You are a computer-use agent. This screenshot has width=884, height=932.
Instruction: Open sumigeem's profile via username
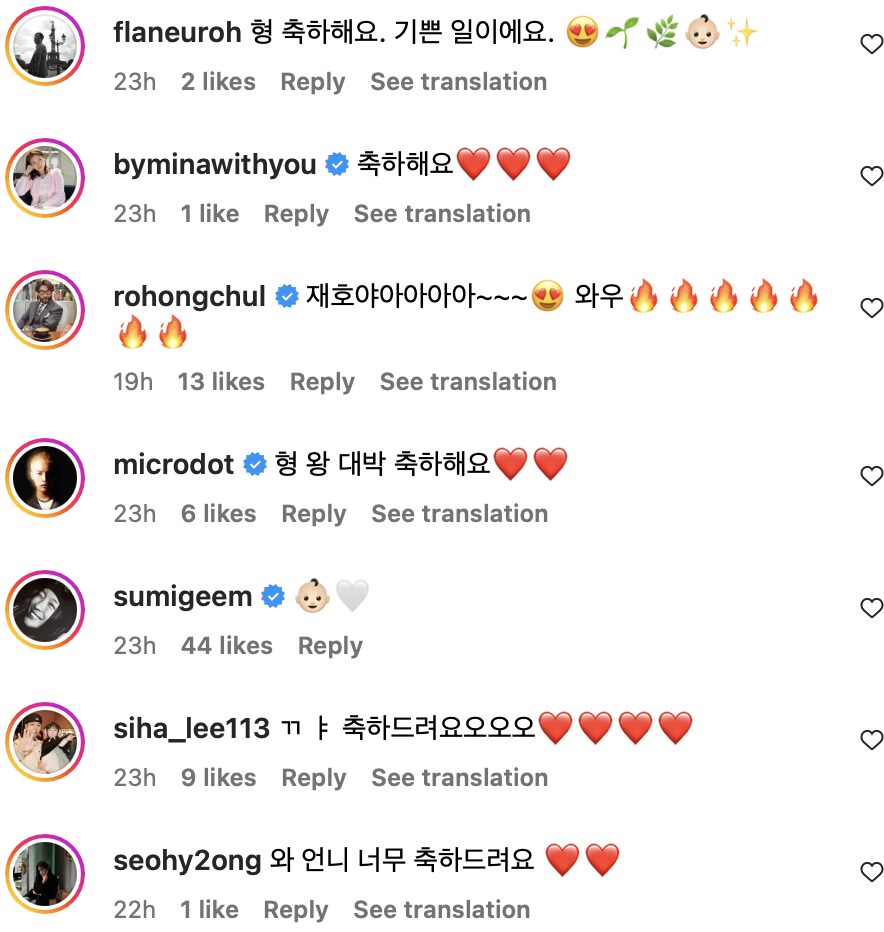point(183,597)
